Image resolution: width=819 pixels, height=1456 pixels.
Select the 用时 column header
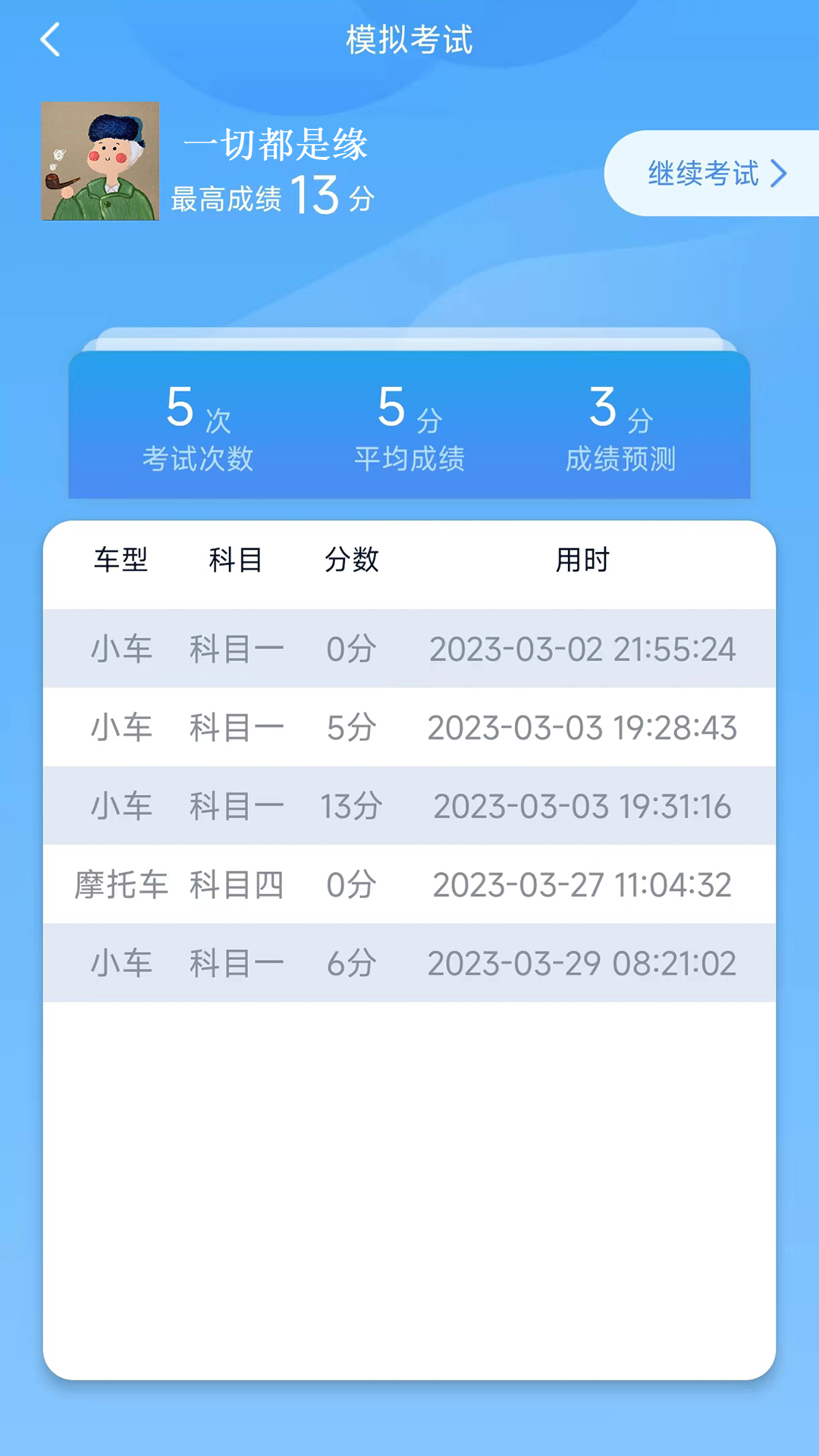(581, 560)
